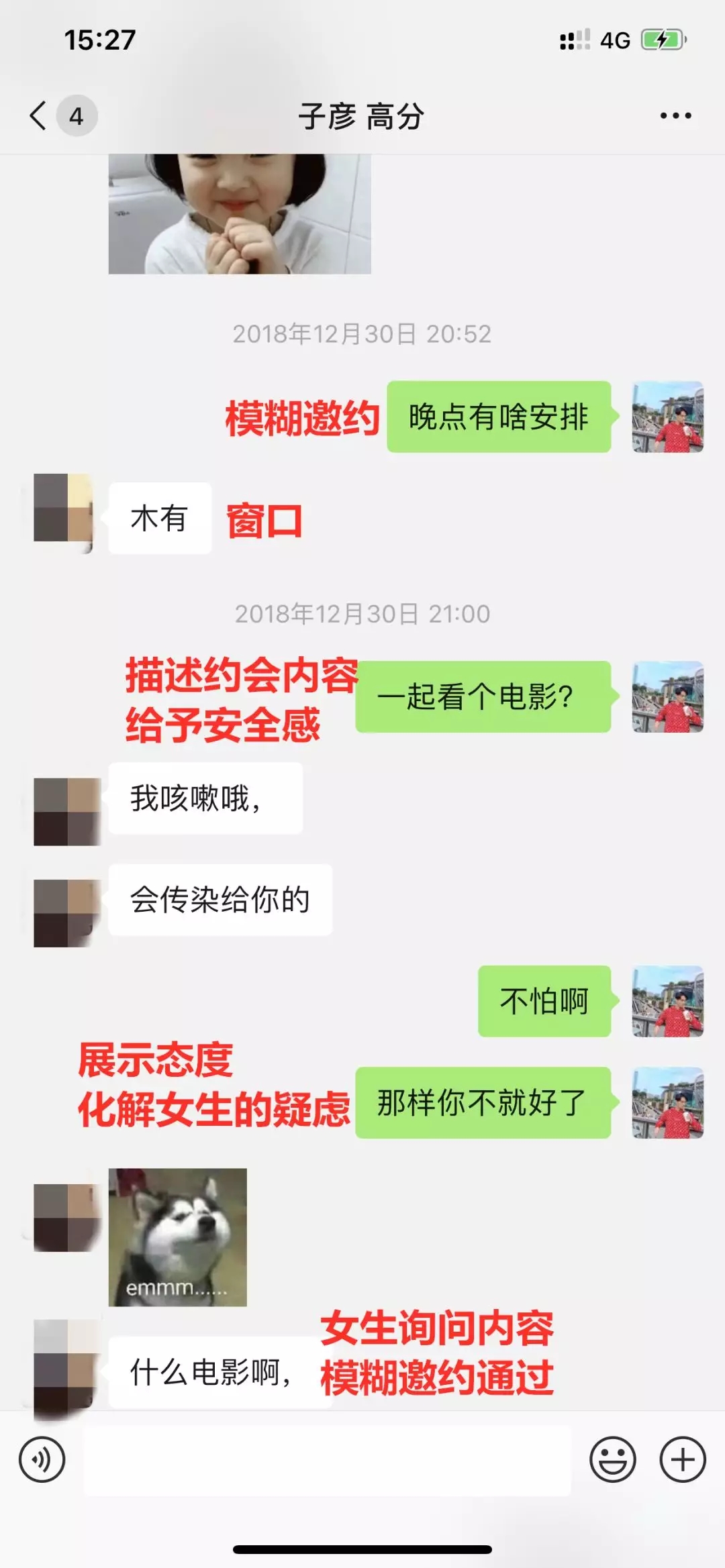Open the plus attachment menu
The height and width of the screenshot is (1568, 725).
(x=683, y=1459)
